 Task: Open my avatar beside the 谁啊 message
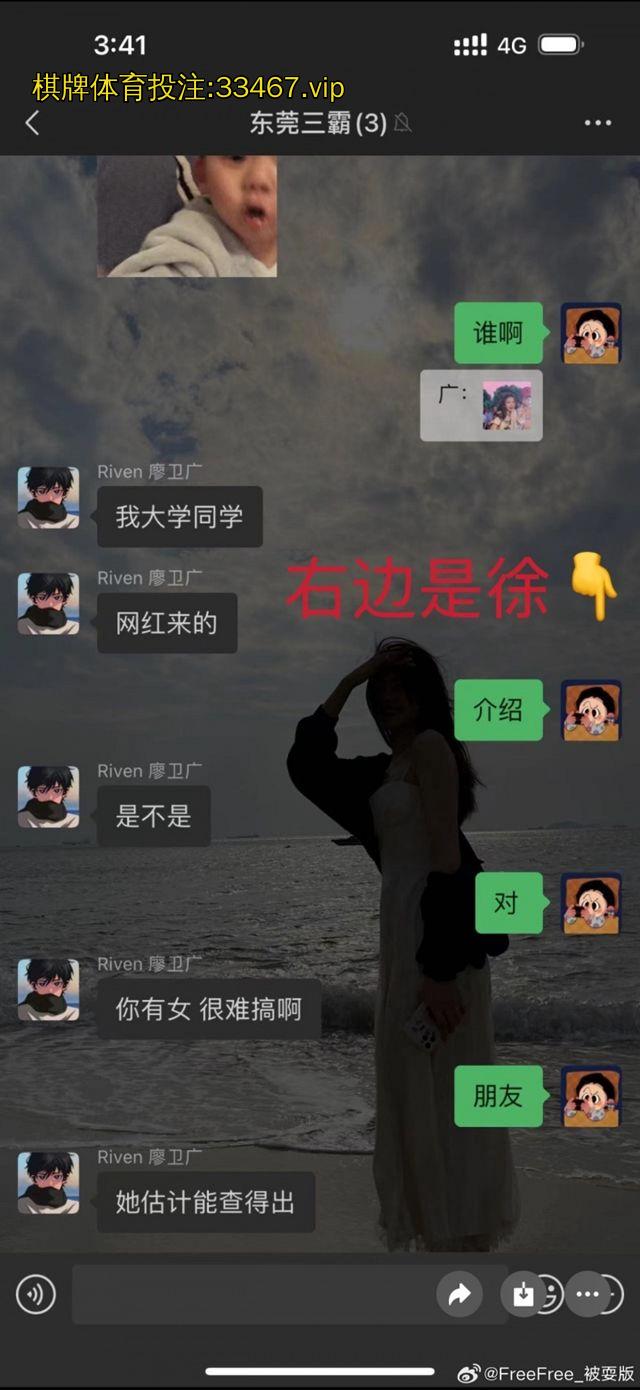coord(590,333)
